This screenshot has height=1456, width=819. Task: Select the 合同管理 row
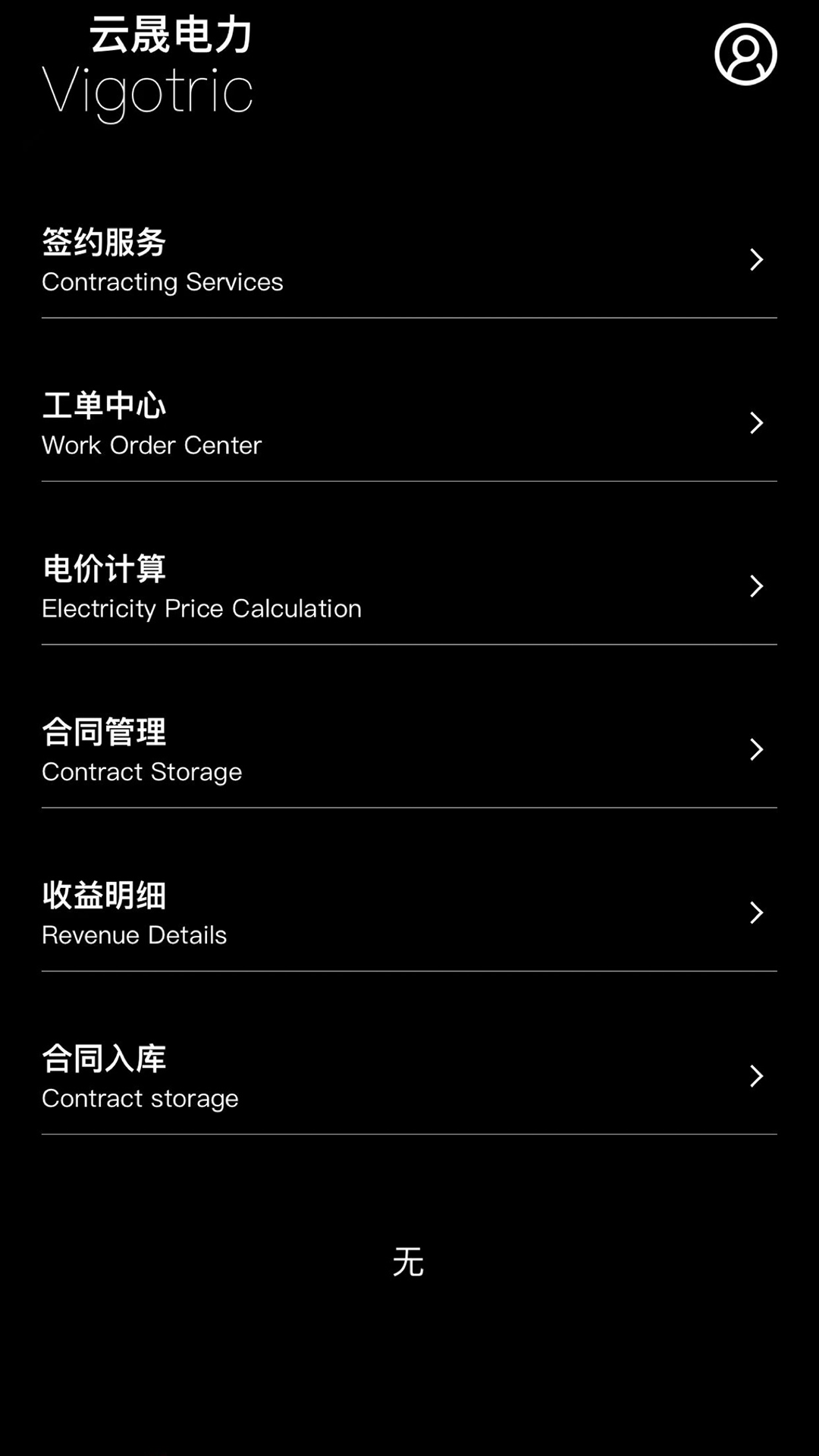pos(409,750)
